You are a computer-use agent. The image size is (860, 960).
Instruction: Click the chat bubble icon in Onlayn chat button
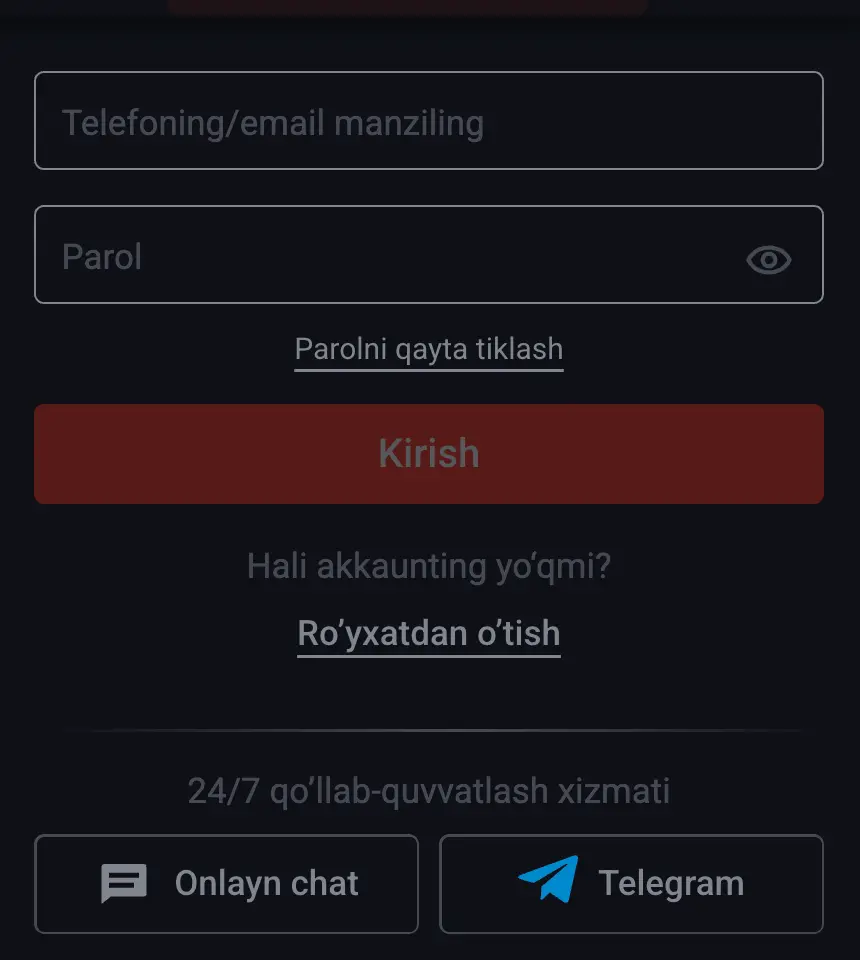click(122, 884)
